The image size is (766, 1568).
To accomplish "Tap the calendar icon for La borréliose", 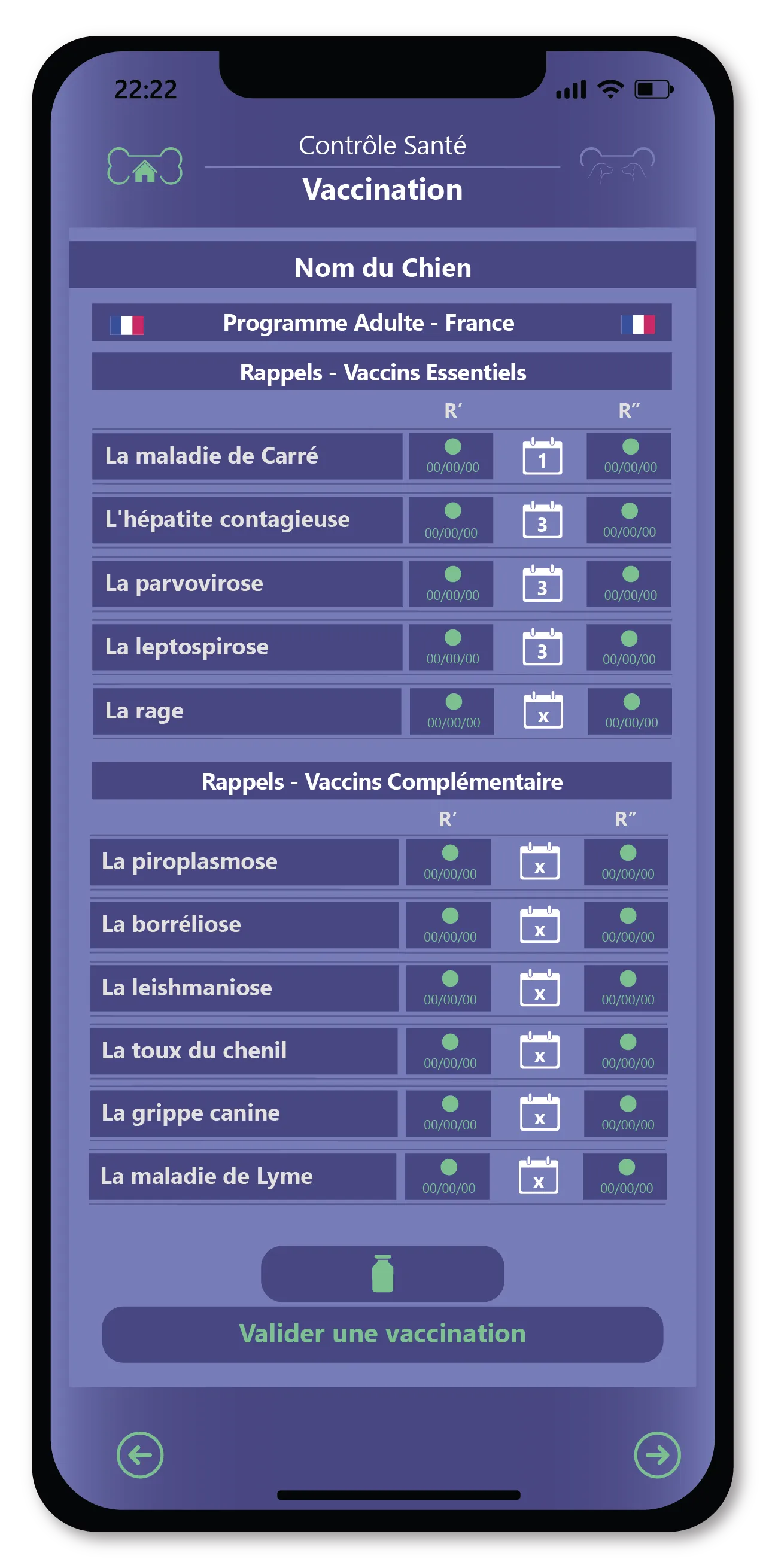I will (539, 925).
